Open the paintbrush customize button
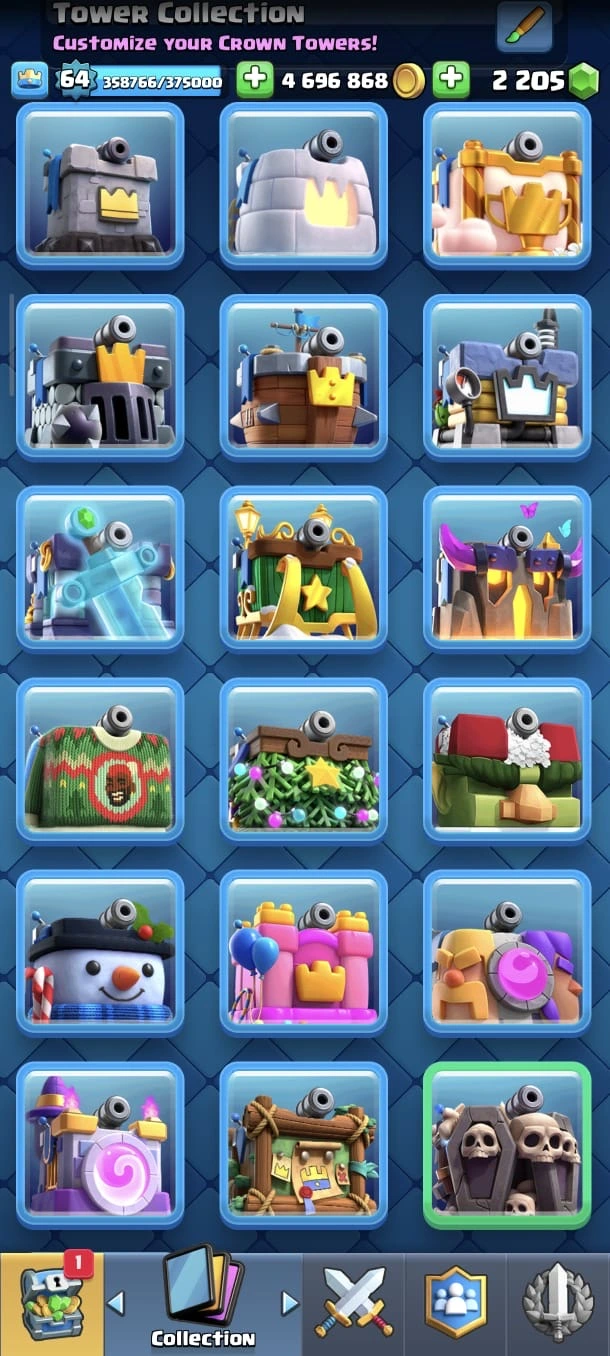The height and width of the screenshot is (1356, 610). tap(524, 26)
